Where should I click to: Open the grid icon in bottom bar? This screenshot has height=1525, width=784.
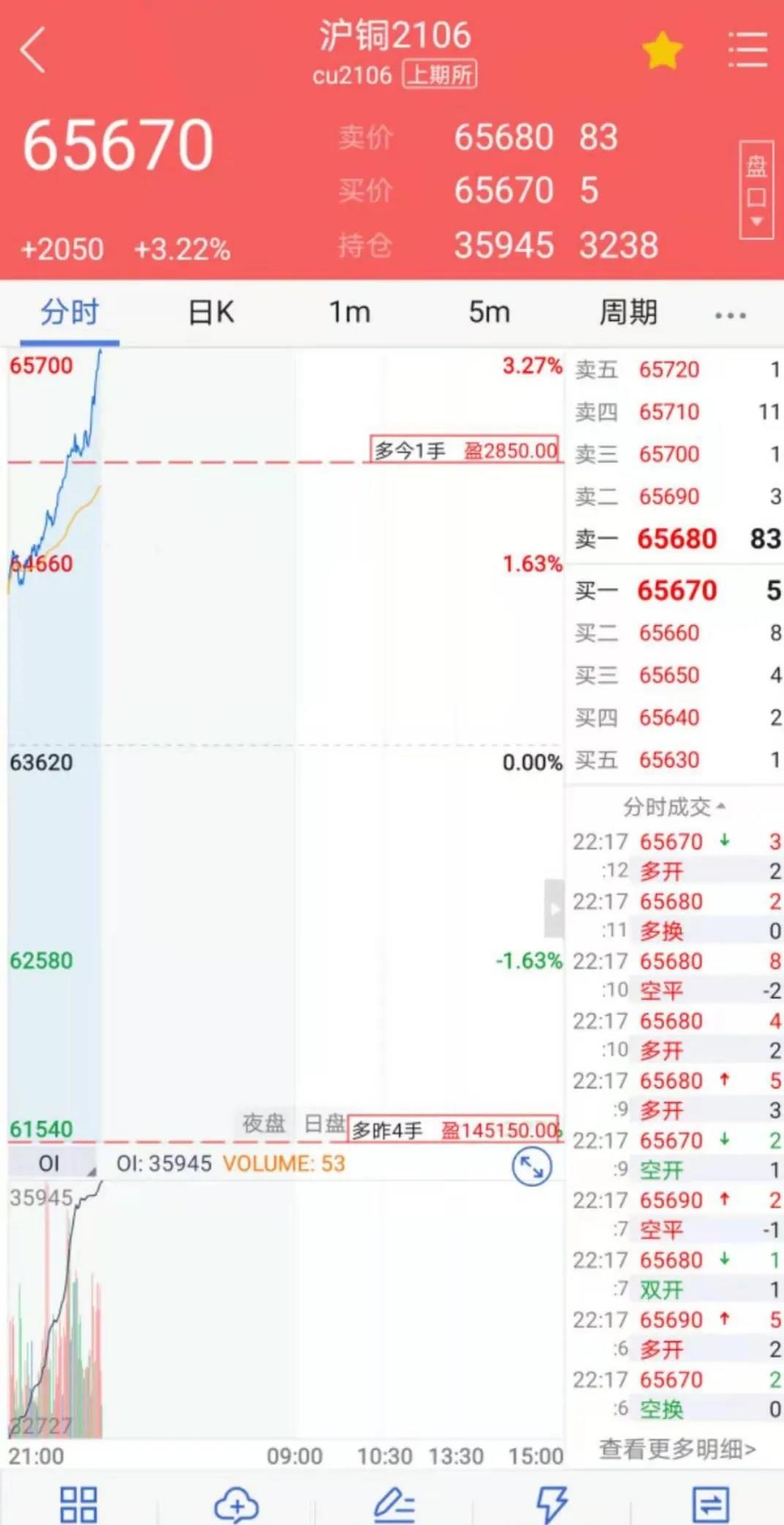click(x=78, y=1503)
